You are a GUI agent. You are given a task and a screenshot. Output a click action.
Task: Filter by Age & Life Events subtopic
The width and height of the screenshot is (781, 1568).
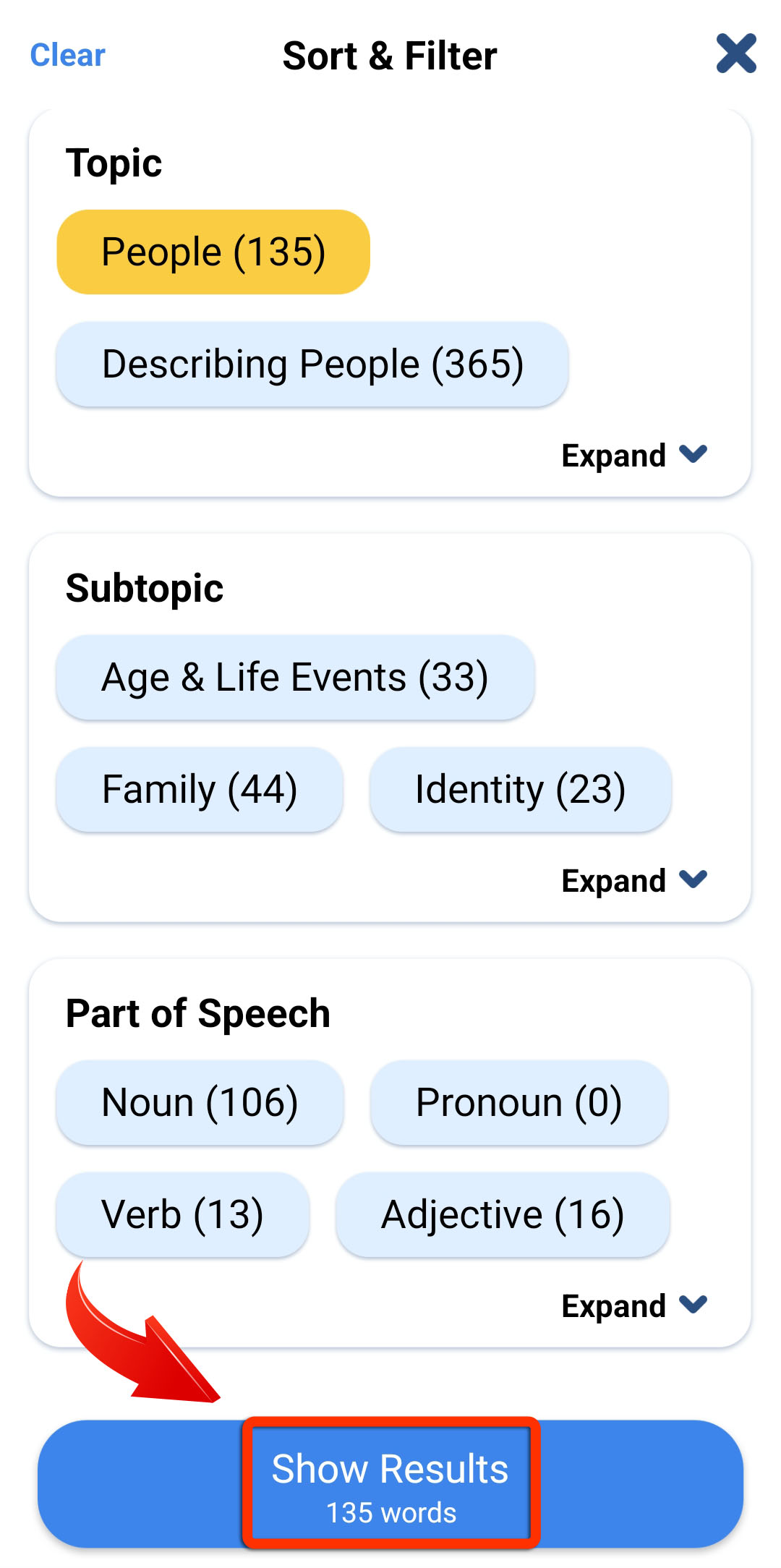click(x=295, y=677)
